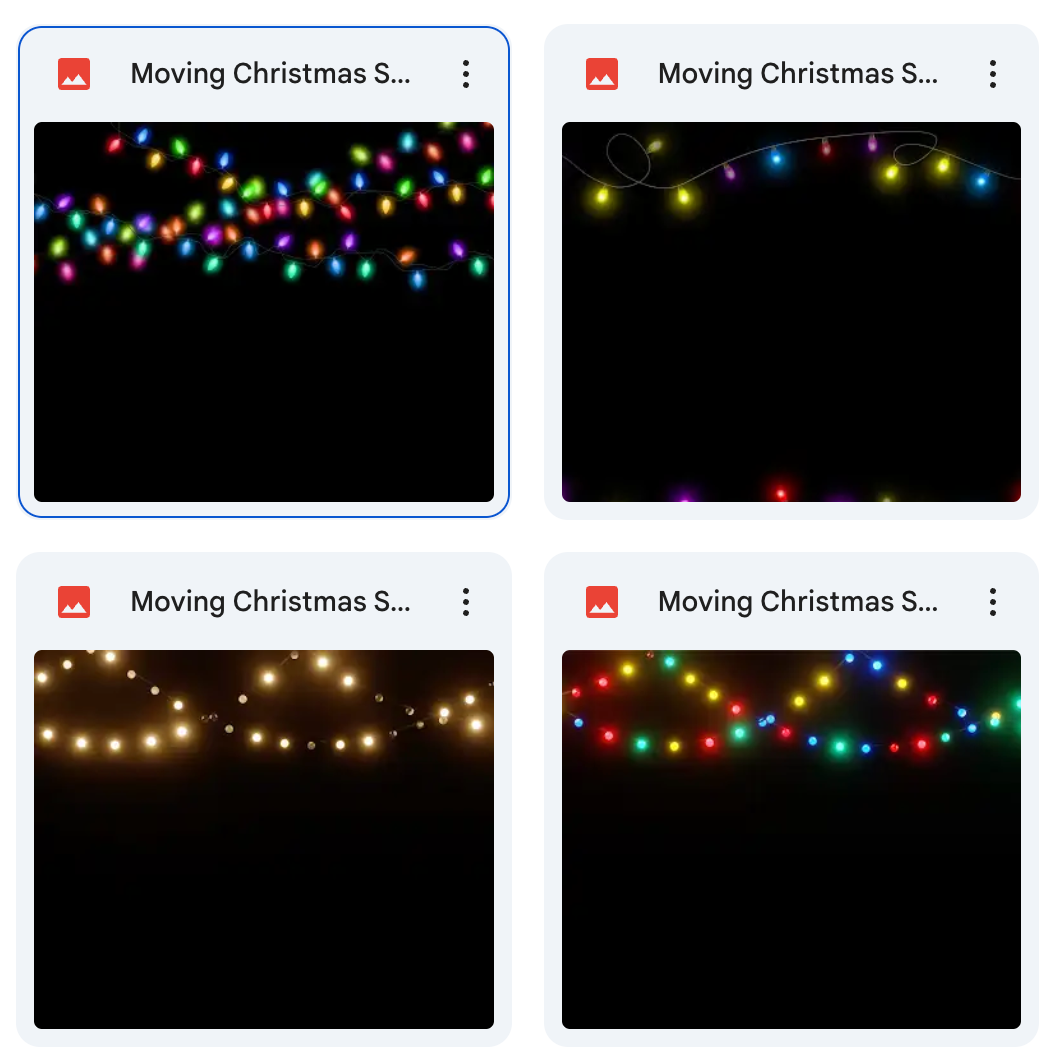
Task: Open the file with warm white string lights
Action: [264, 839]
